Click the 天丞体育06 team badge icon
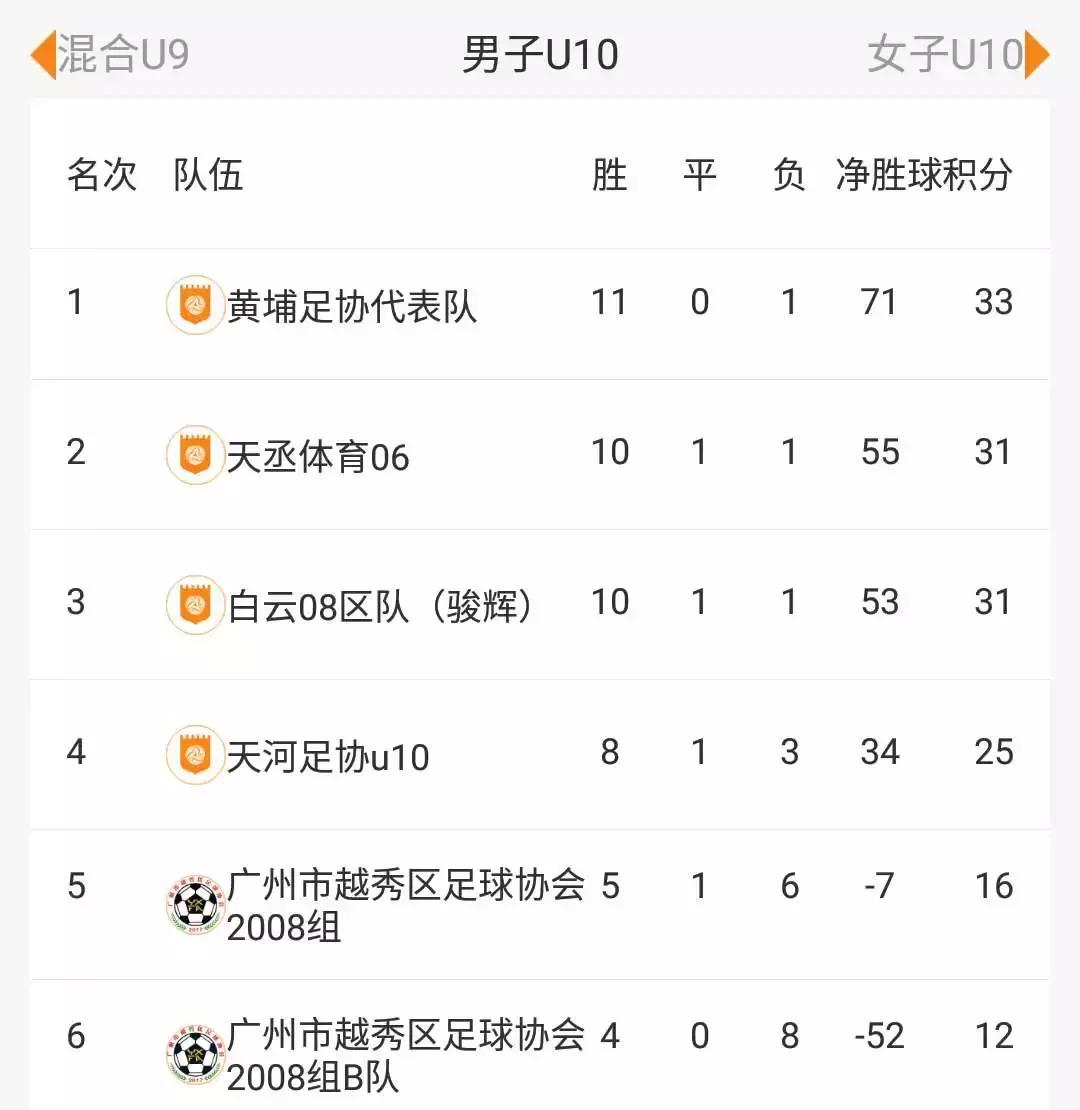1080x1110 pixels. tap(194, 452)
